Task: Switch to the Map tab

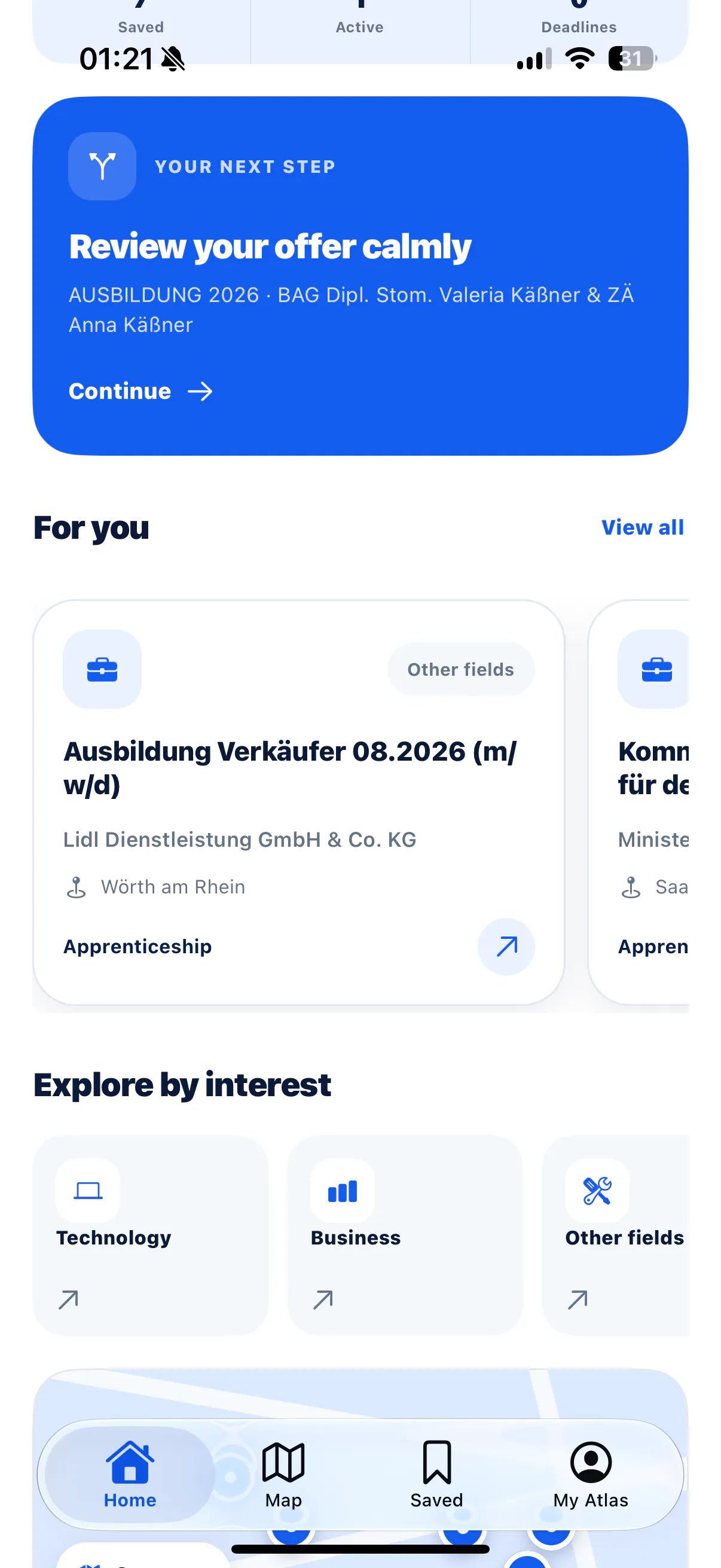Action: pos(283,1475)
